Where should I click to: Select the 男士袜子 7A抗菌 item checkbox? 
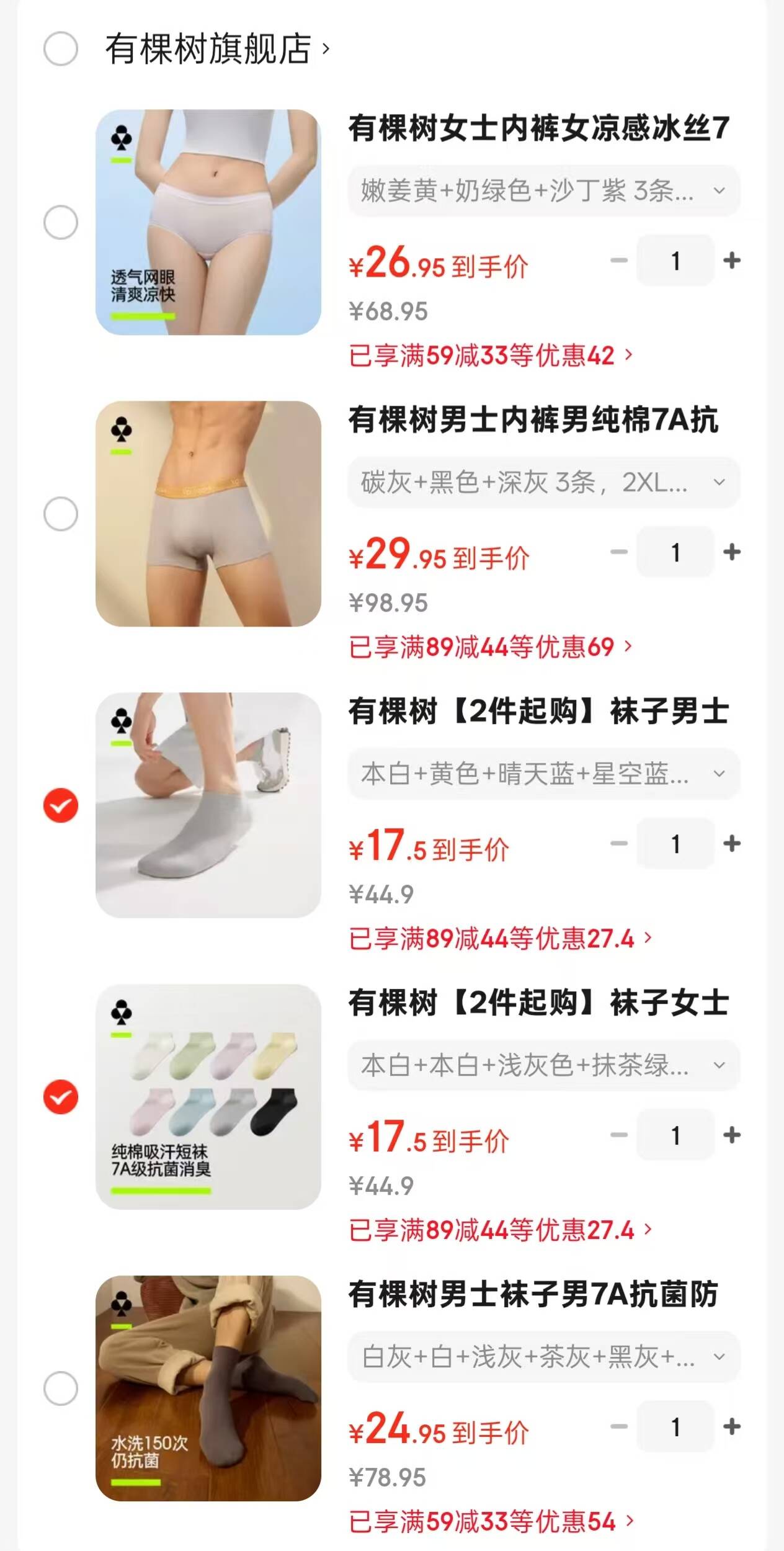click(61, 1388)
